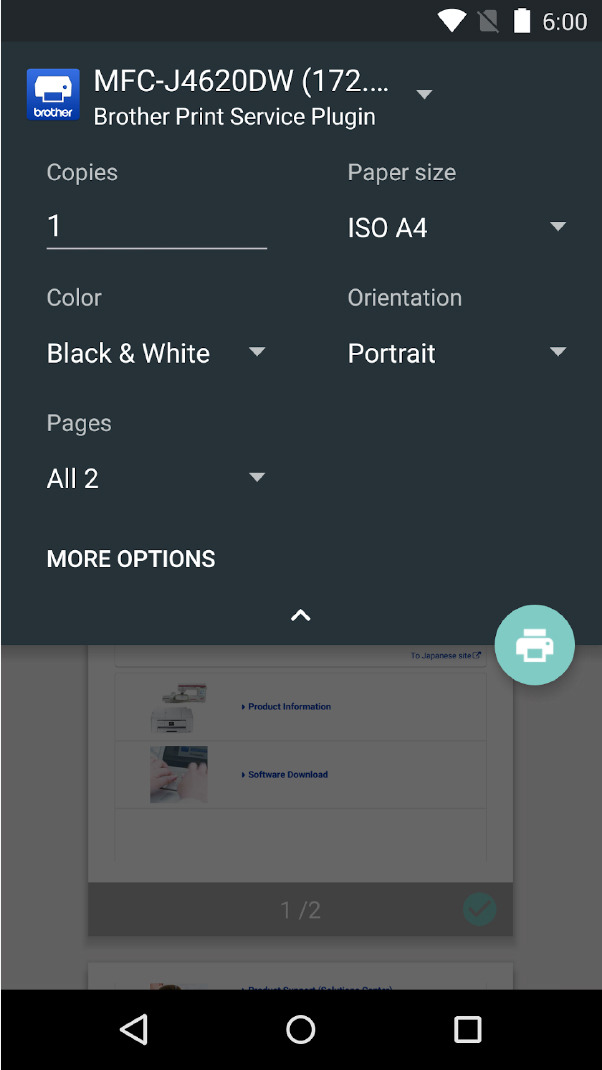Open recent apps from navigation bar

[467, 1029]
